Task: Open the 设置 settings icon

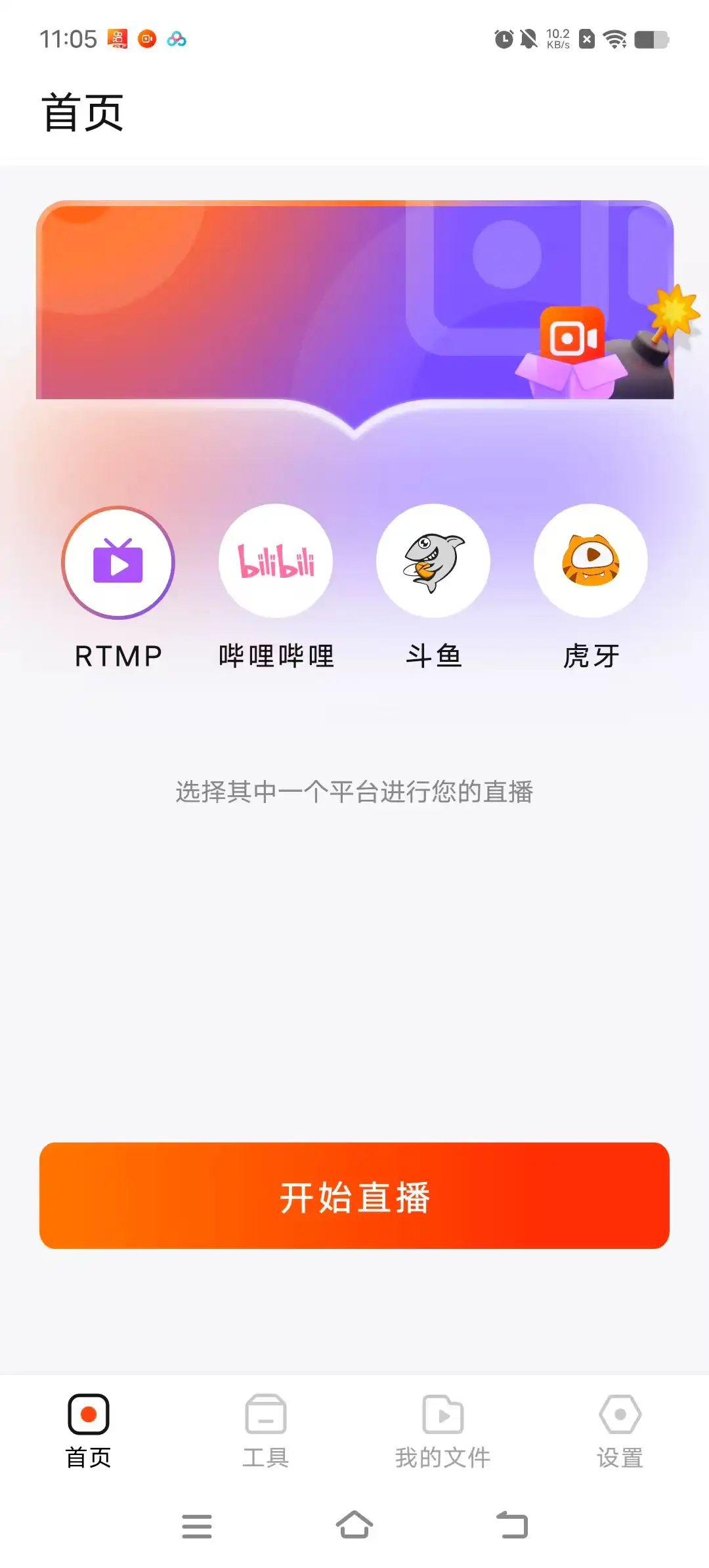Action: tap(620, 1414)
